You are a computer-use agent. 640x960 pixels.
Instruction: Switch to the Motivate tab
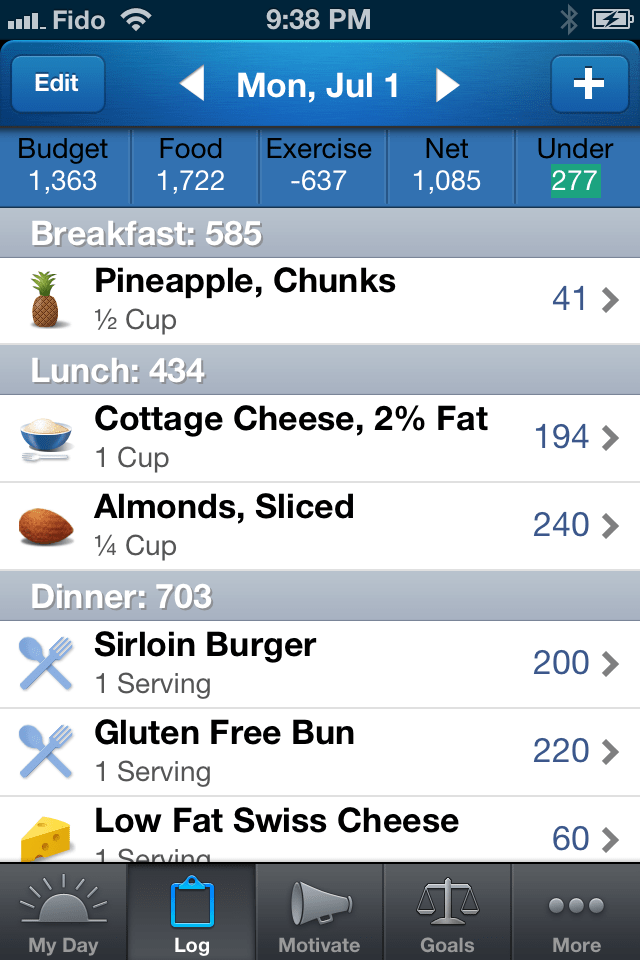click(x=319, y=913)
